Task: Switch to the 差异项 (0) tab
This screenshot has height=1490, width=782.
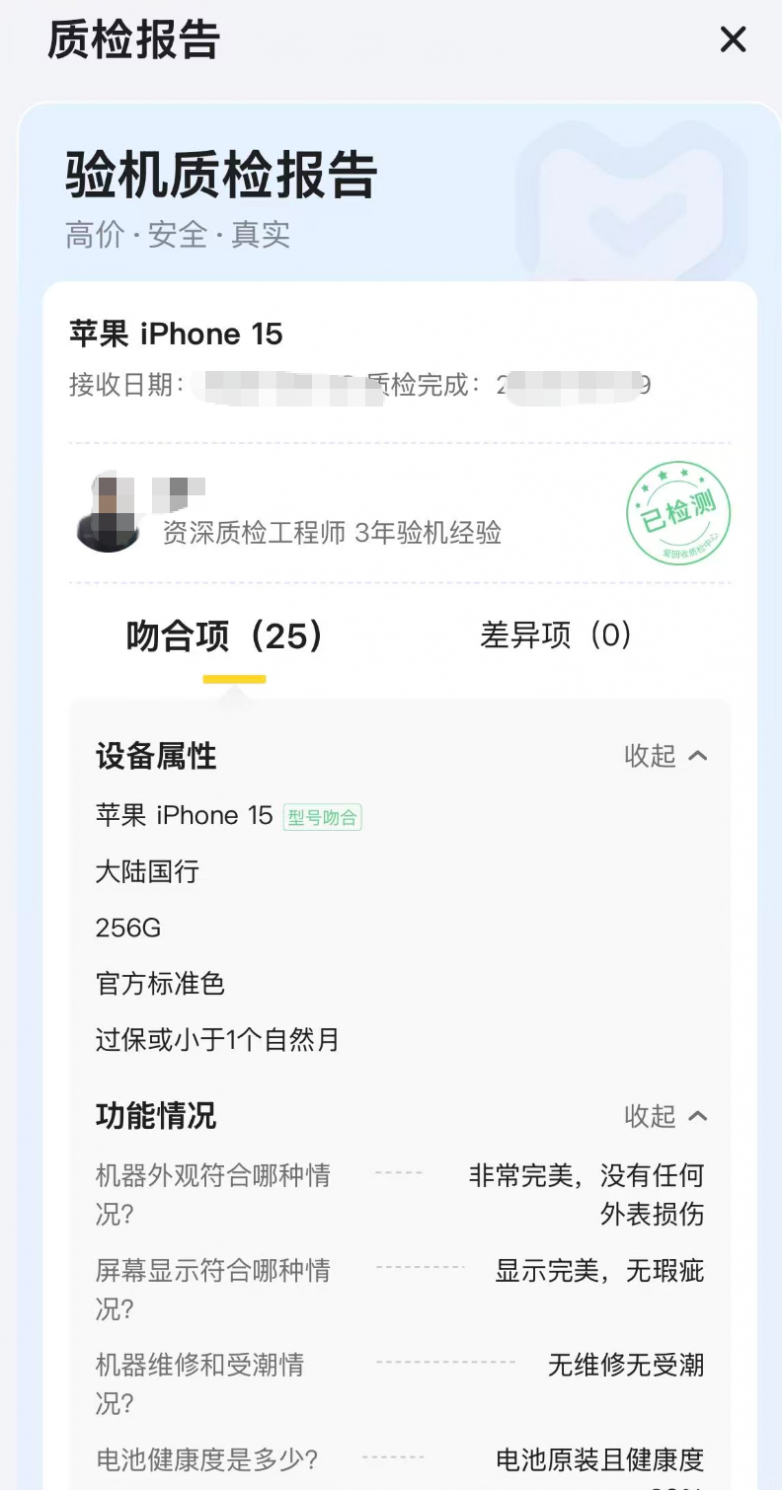Action: click(555, 635)
